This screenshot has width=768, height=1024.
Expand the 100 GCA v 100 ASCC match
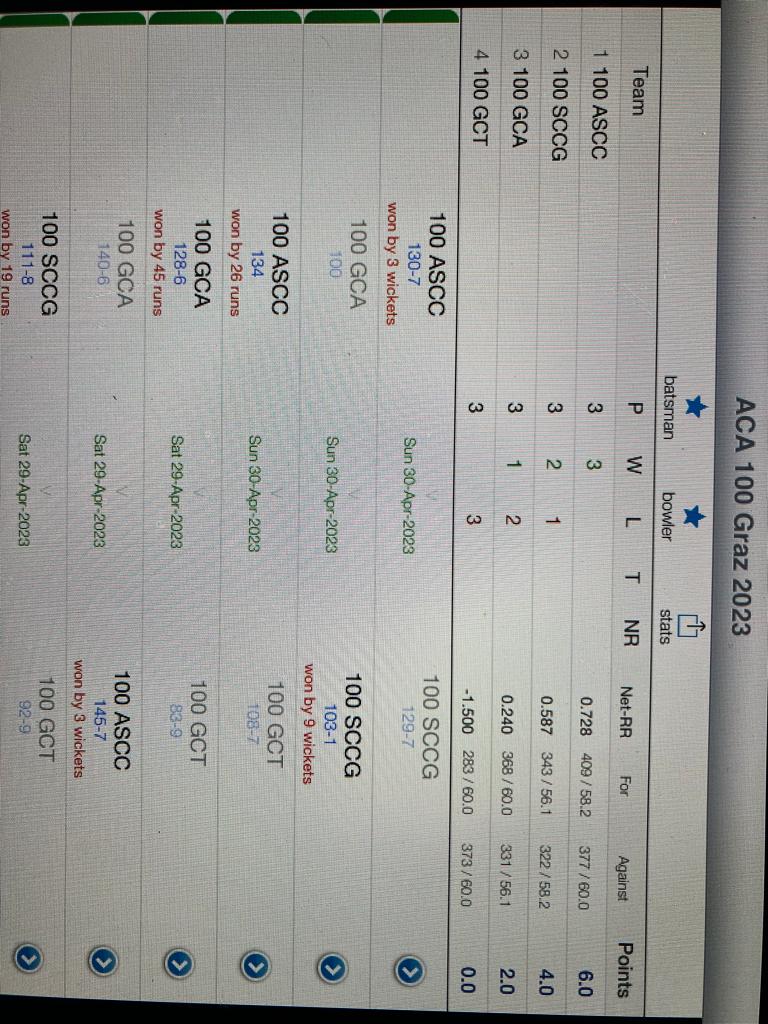click(x=103, y=962)
